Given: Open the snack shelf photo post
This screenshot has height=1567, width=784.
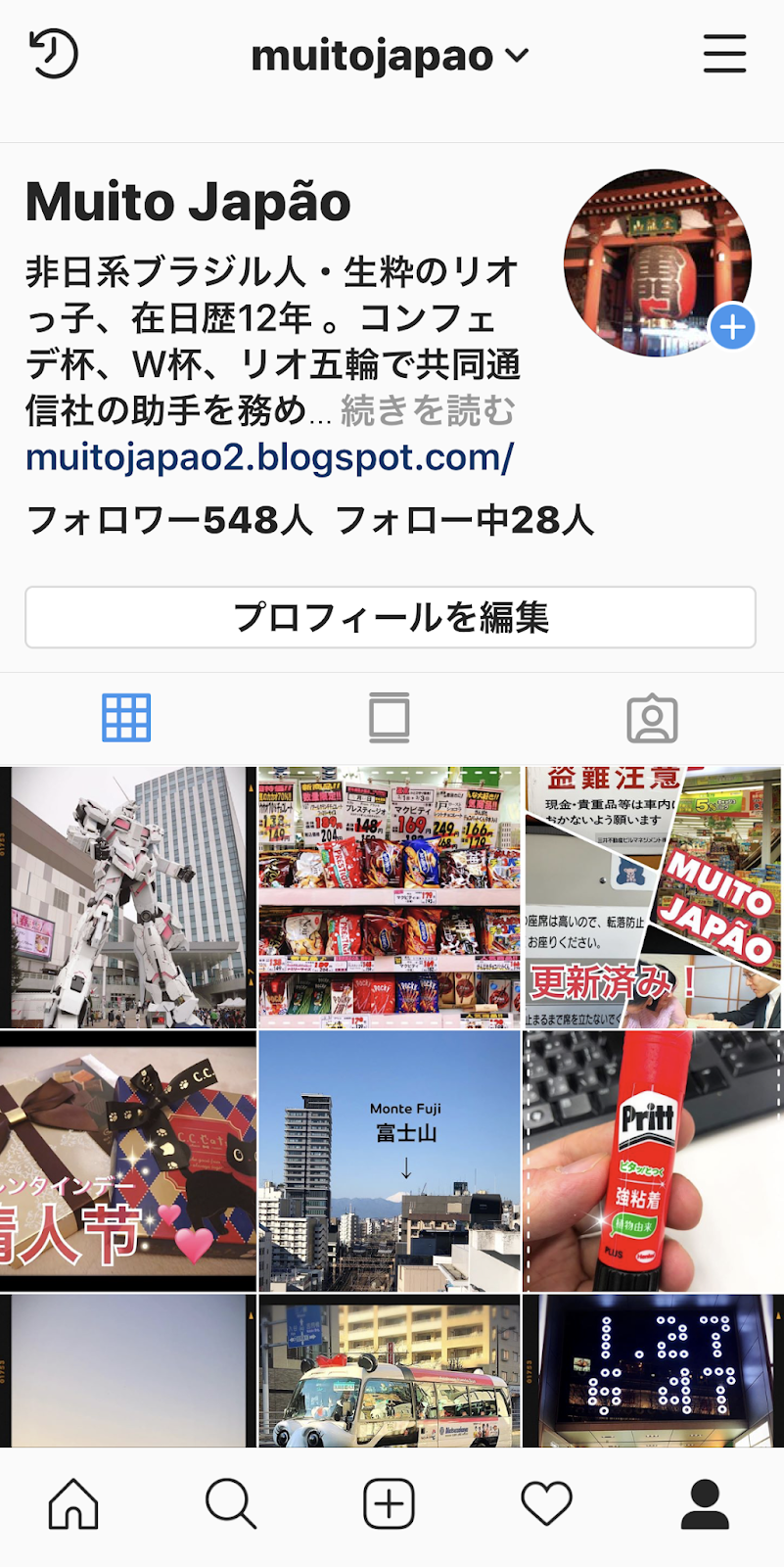Looking at the screenshot, I should pyautogui.click(x=390, y=896).
